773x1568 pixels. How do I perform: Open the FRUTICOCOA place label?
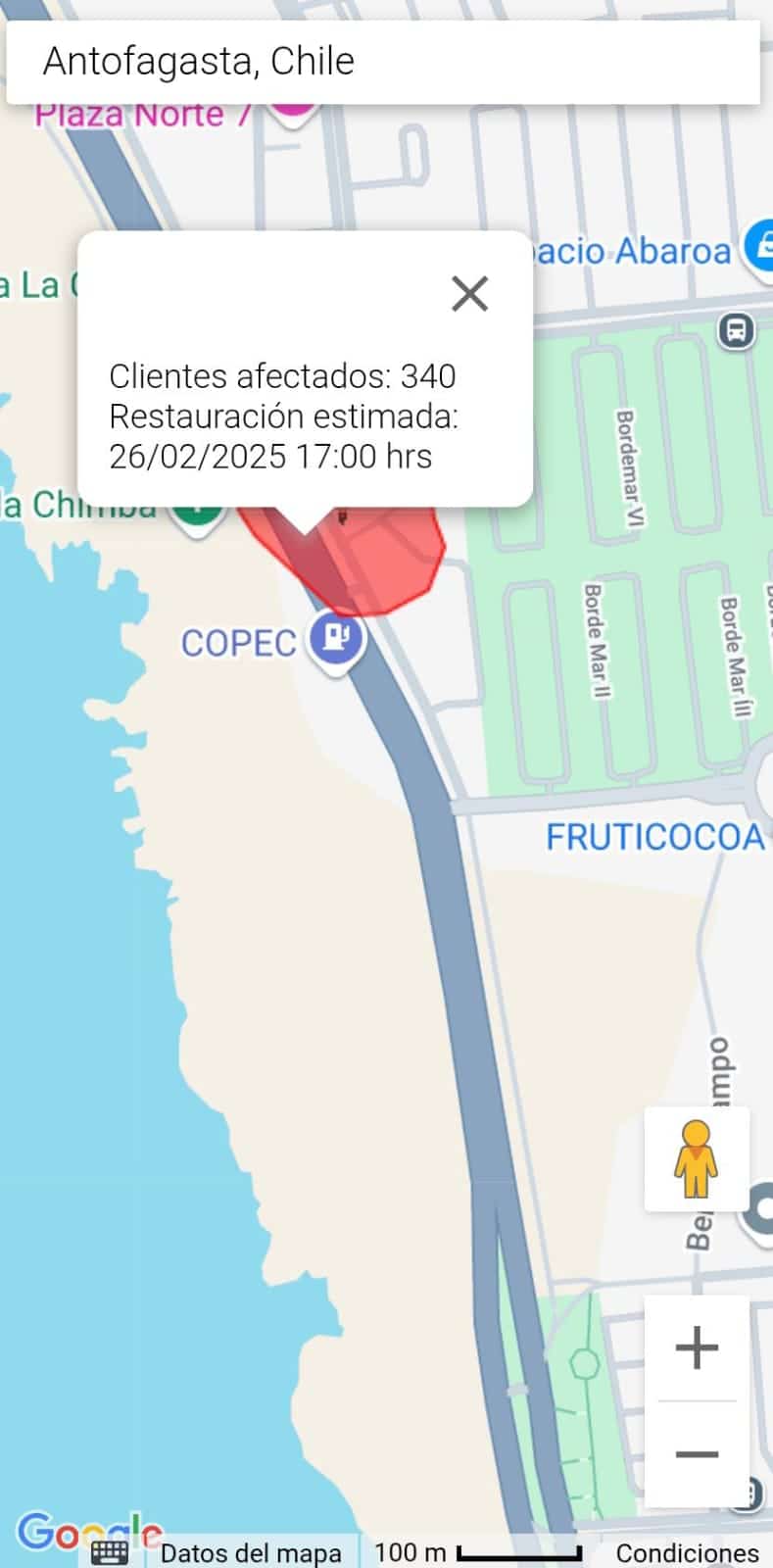coord(654,838)
